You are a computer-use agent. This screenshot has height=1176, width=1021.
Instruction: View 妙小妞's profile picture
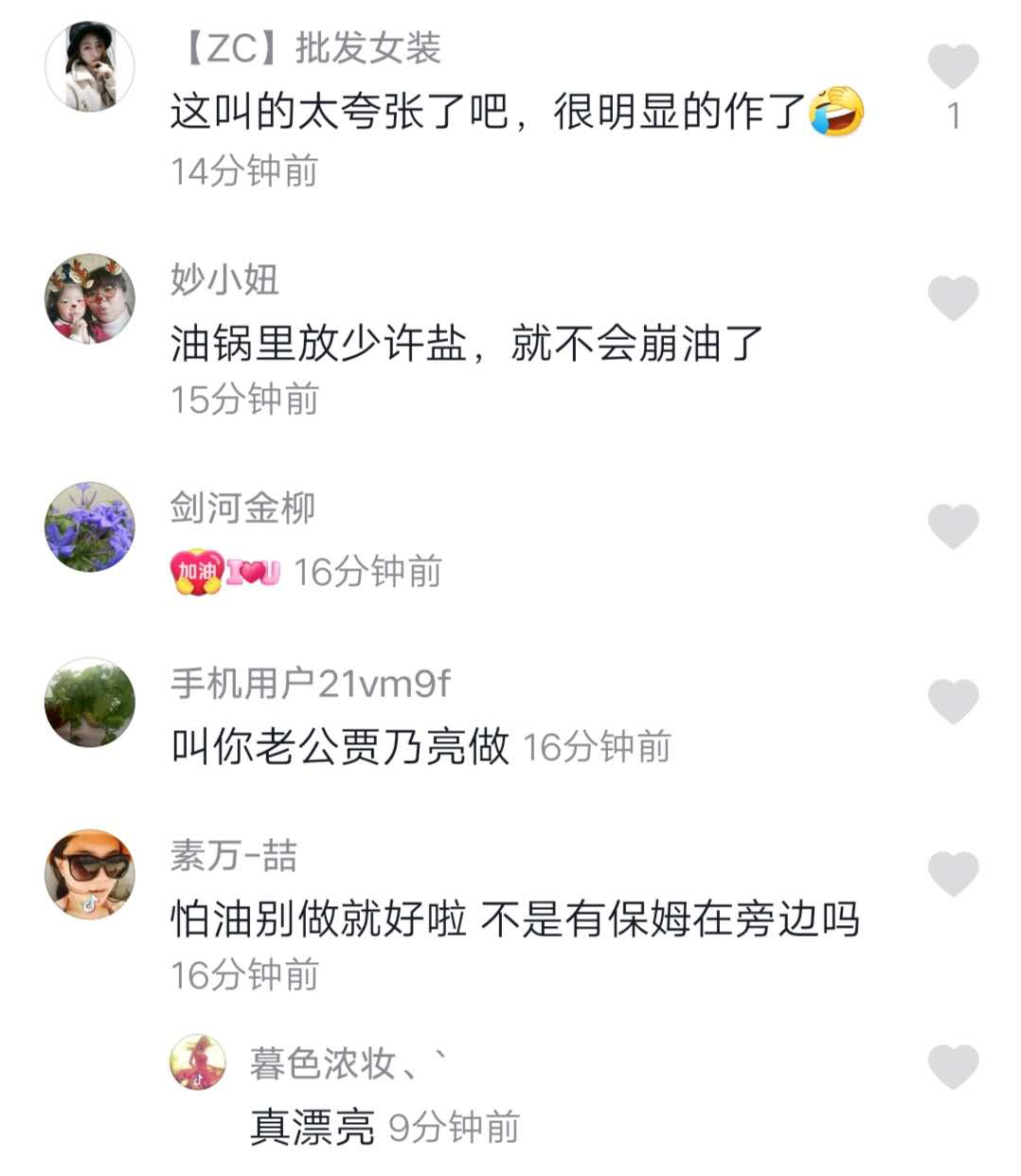[x=90, y=298]
